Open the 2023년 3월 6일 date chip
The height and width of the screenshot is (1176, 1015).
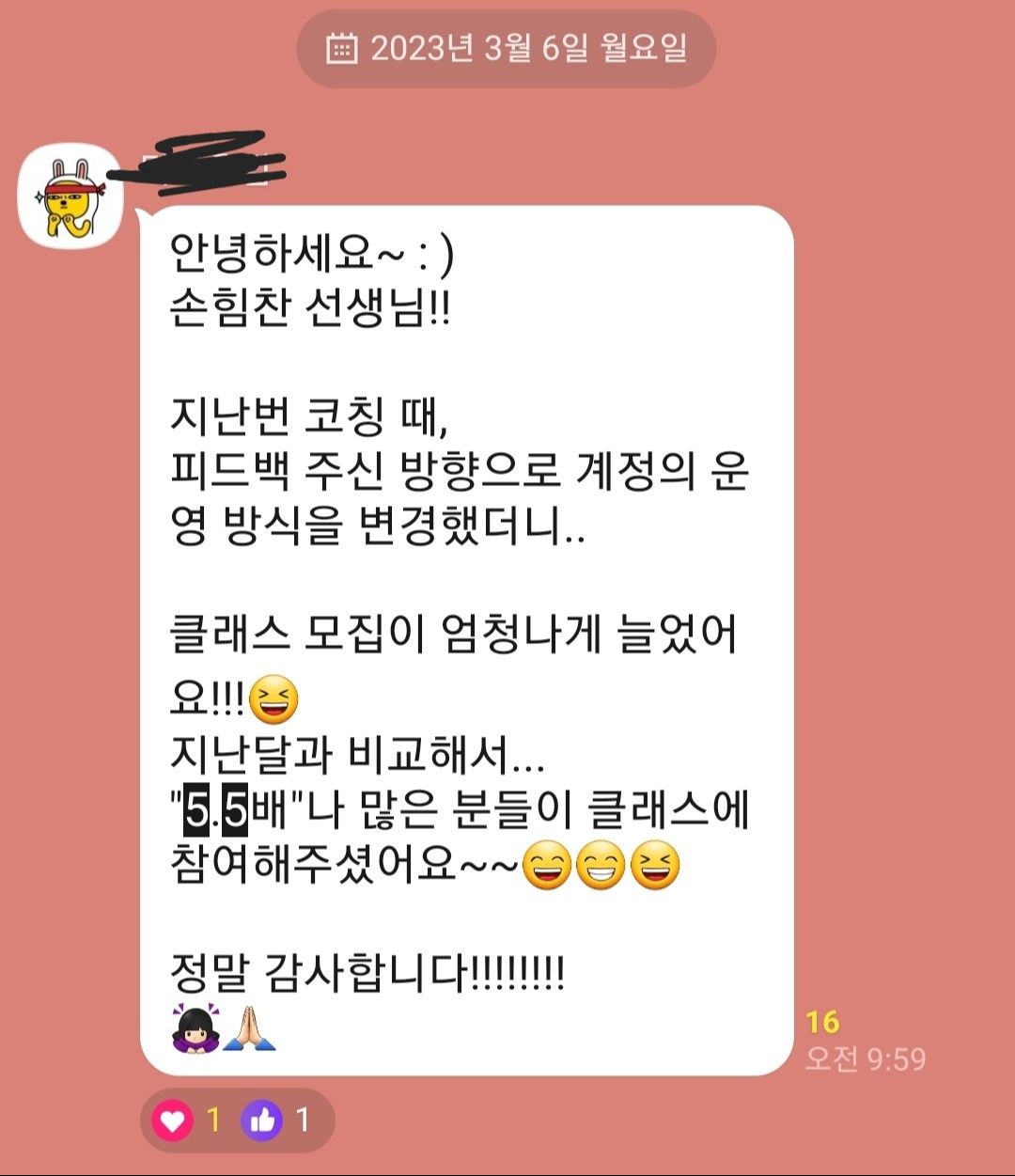pos(507,49)
